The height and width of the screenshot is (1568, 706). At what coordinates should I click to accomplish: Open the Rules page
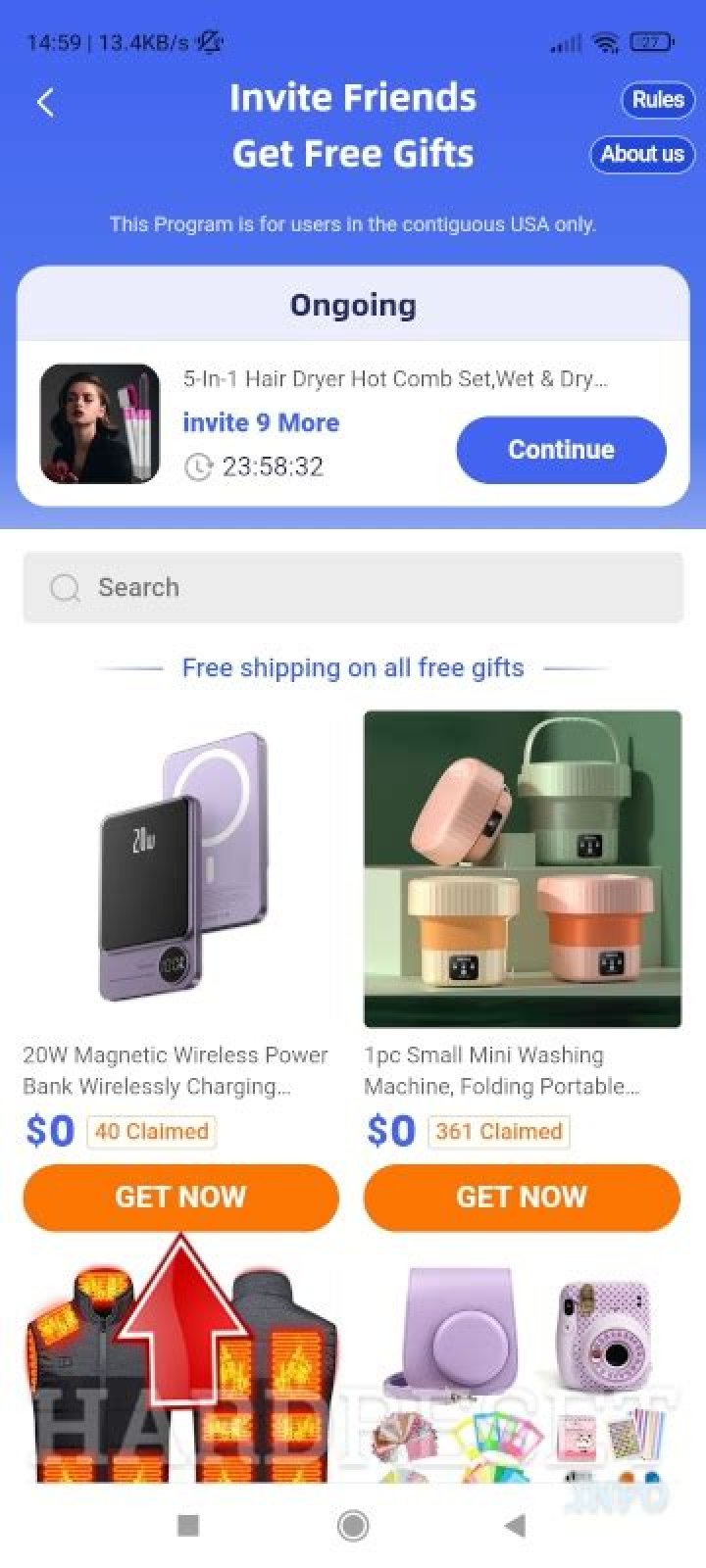click(x=657, y=100)
